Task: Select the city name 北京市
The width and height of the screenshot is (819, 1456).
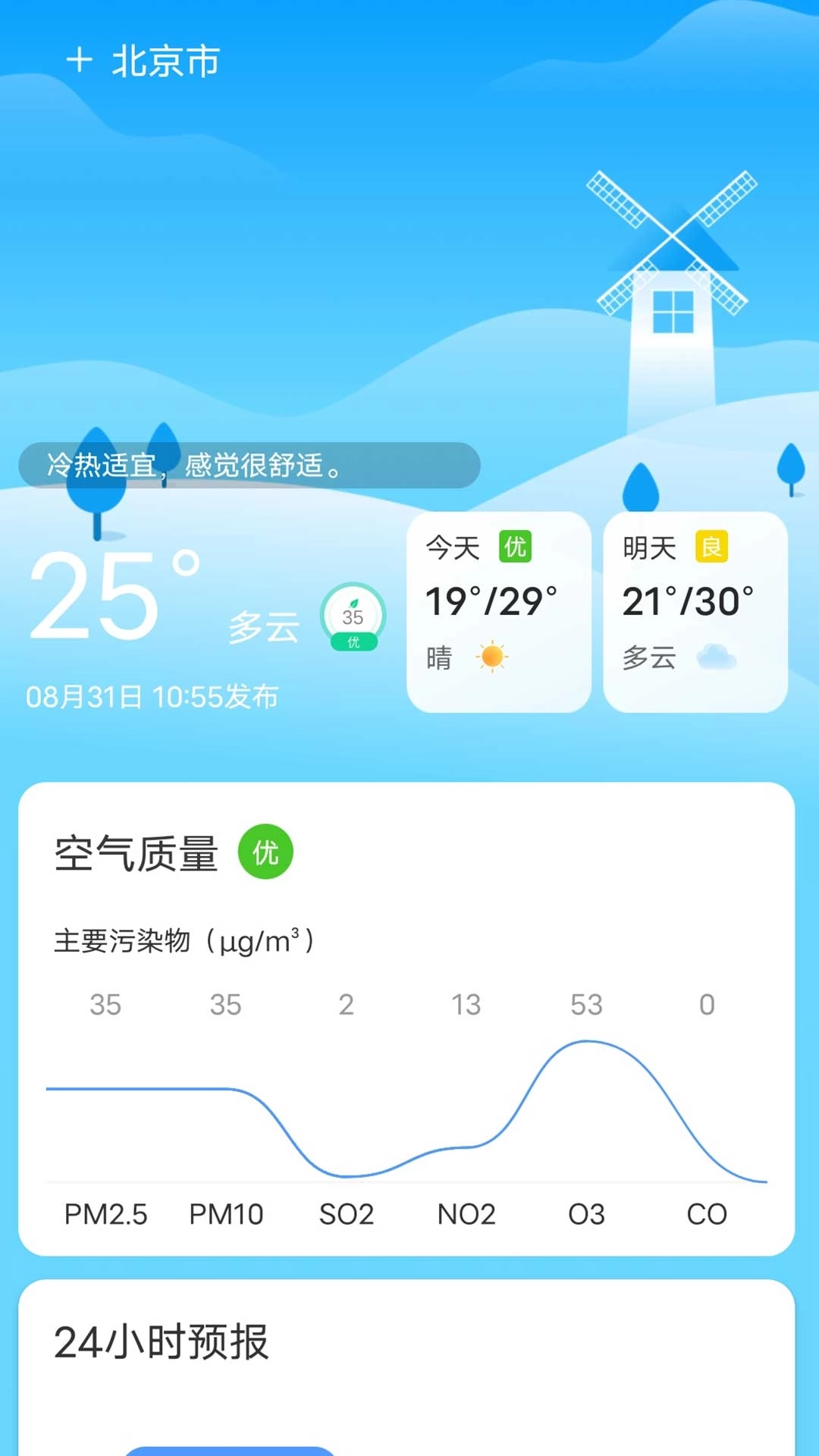Action: 165,62
